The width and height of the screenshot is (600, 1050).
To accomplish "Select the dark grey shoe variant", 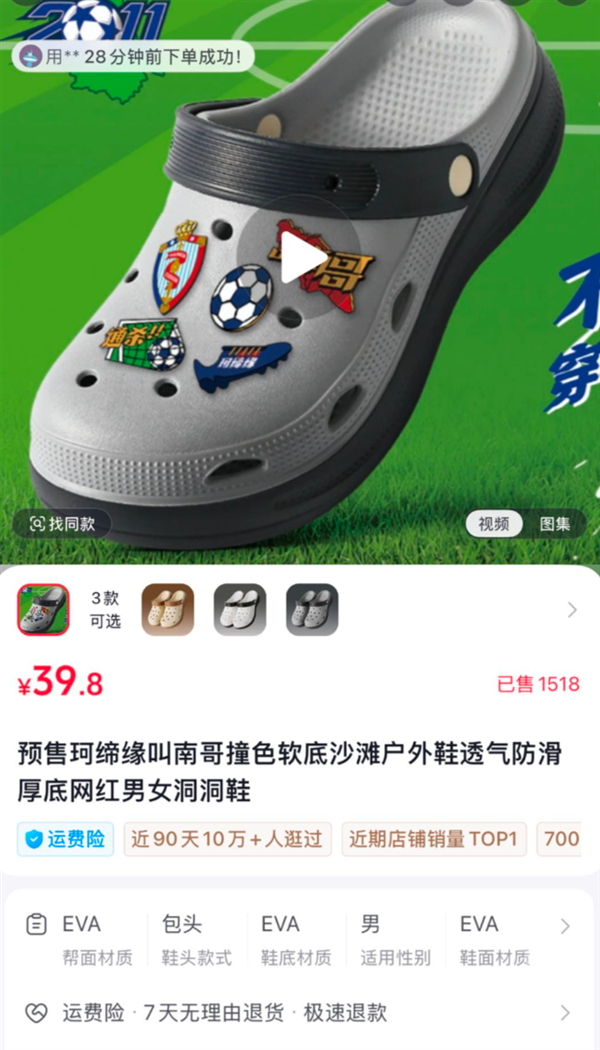I will coord(311,609).
